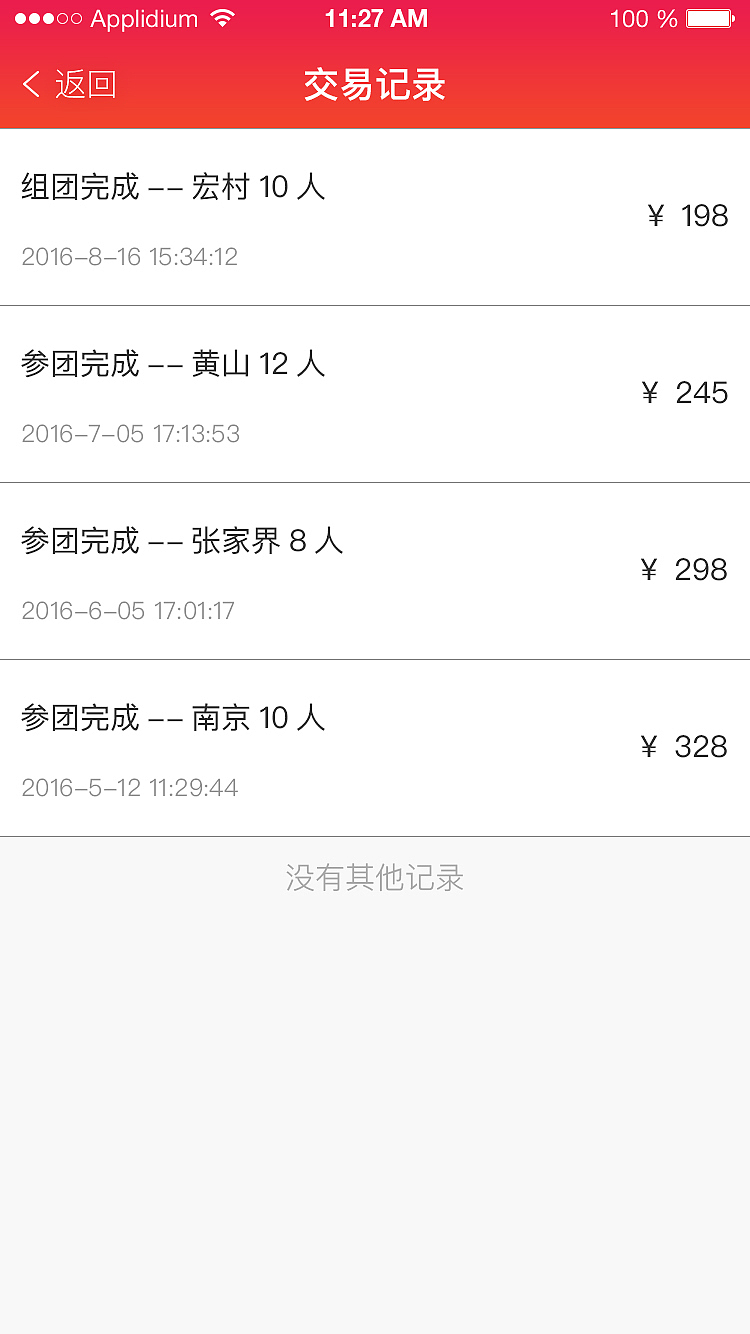Tap the ¥ 198 amount for 宏村

688,216
